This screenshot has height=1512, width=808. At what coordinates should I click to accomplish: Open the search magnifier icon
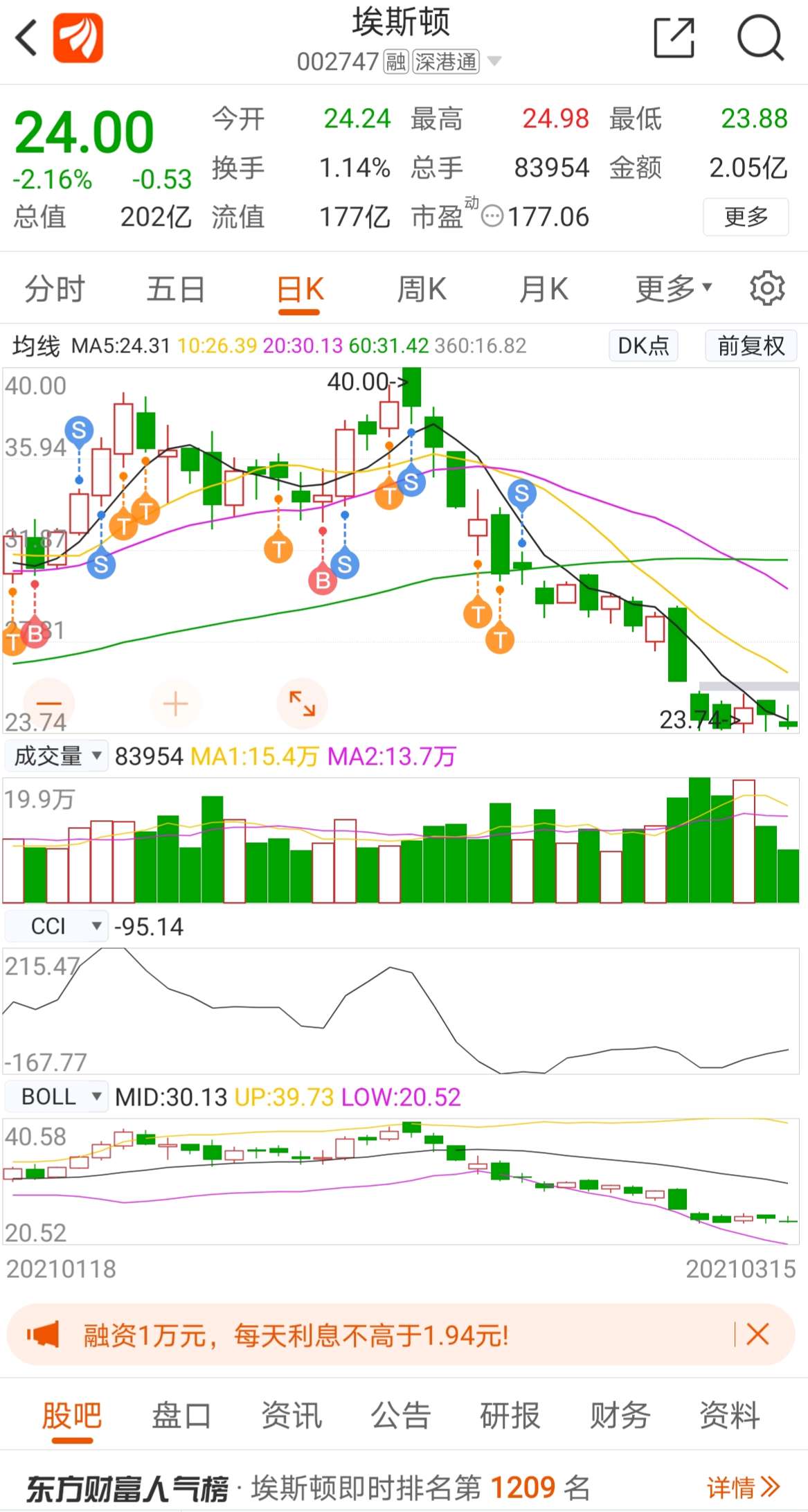point(760,38)
